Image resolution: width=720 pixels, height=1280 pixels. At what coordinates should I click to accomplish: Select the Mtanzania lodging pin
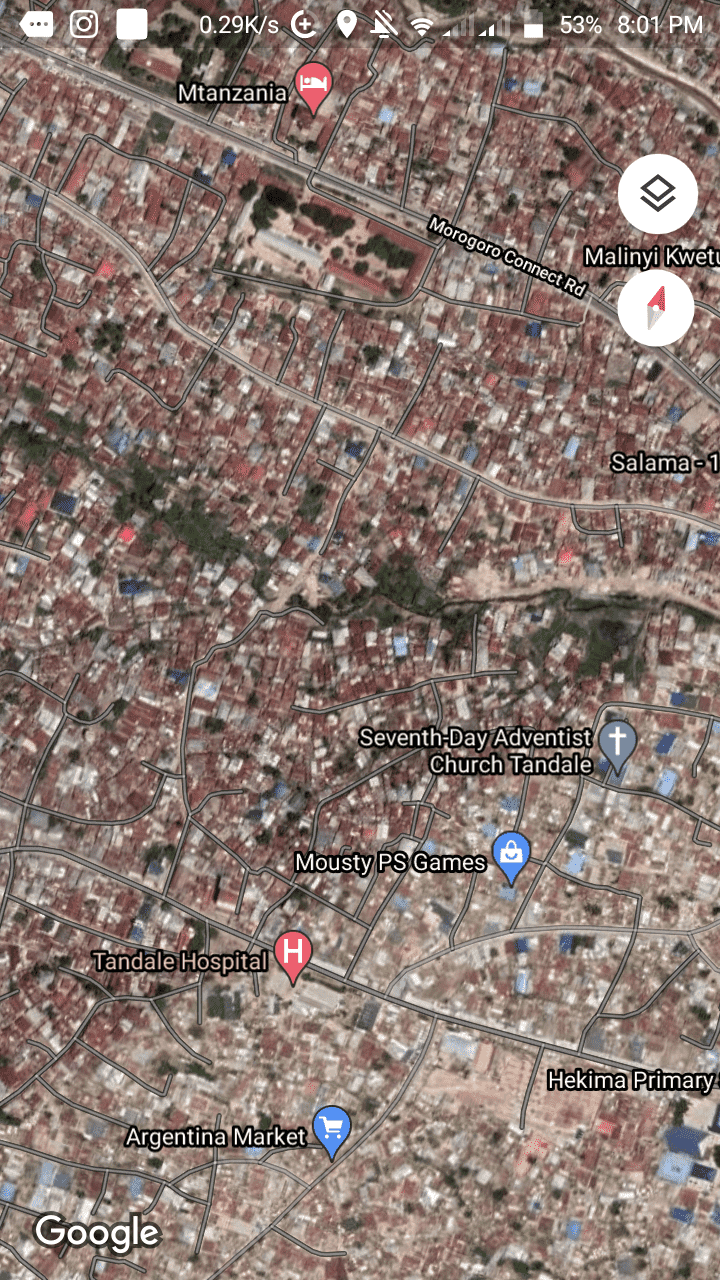(x=314, y=88)
